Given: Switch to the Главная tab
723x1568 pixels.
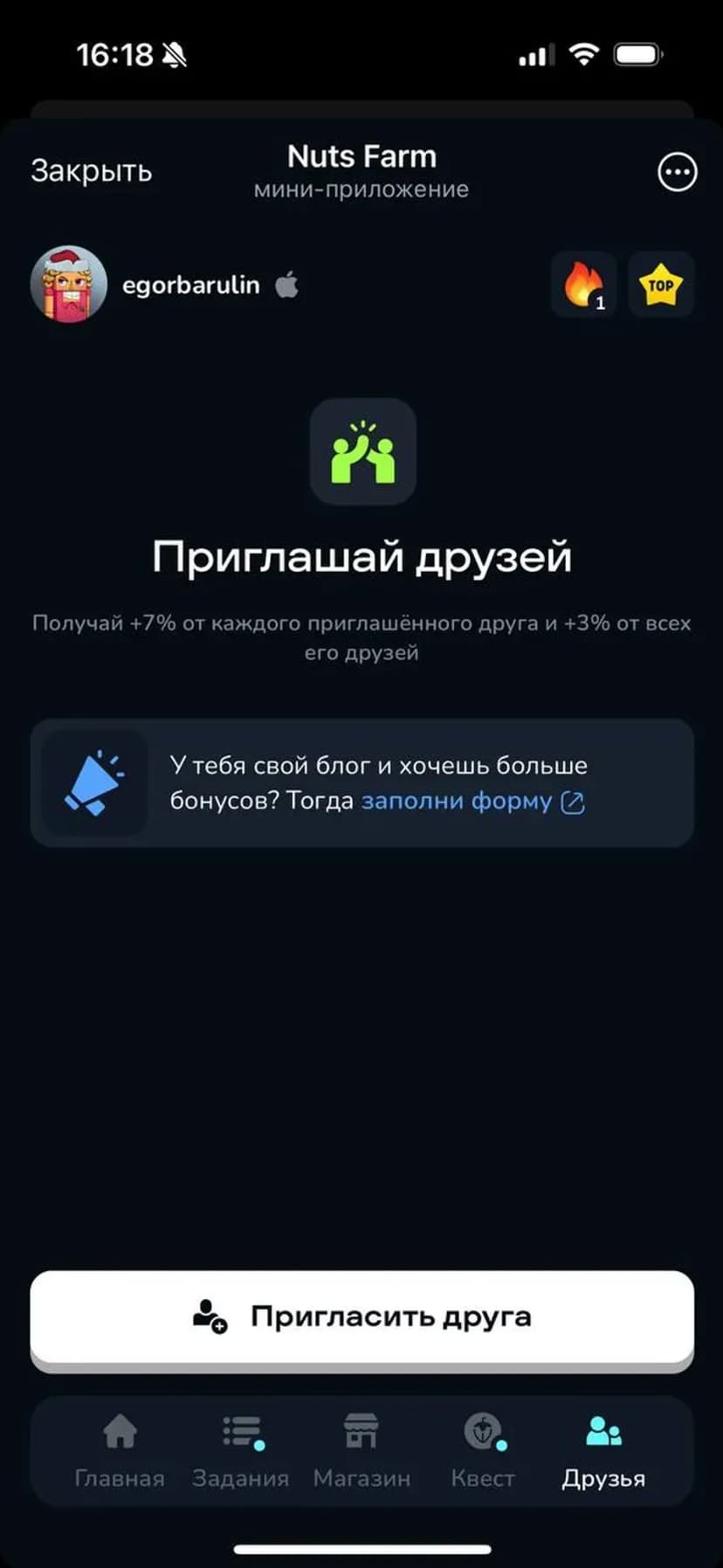Looking at the screenshot, I should 120,1451.
